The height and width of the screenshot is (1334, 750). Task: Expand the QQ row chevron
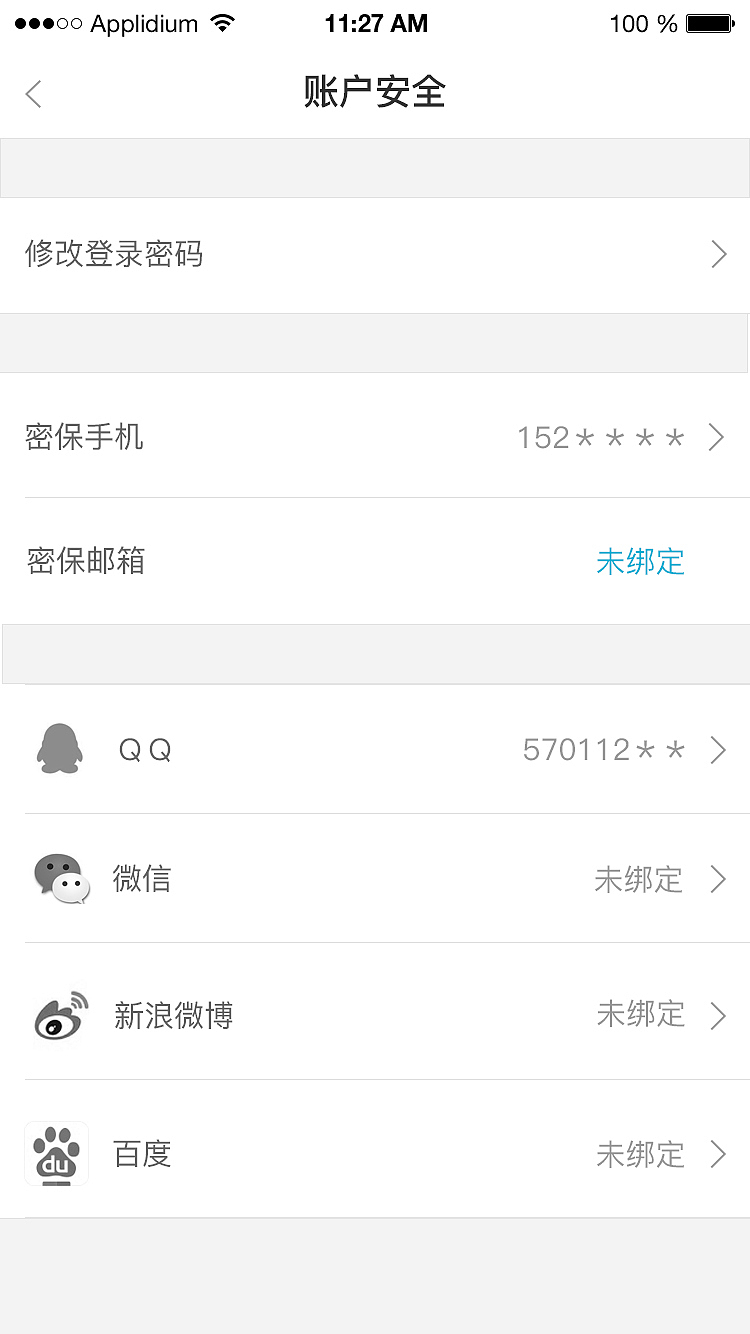point(718,748)
